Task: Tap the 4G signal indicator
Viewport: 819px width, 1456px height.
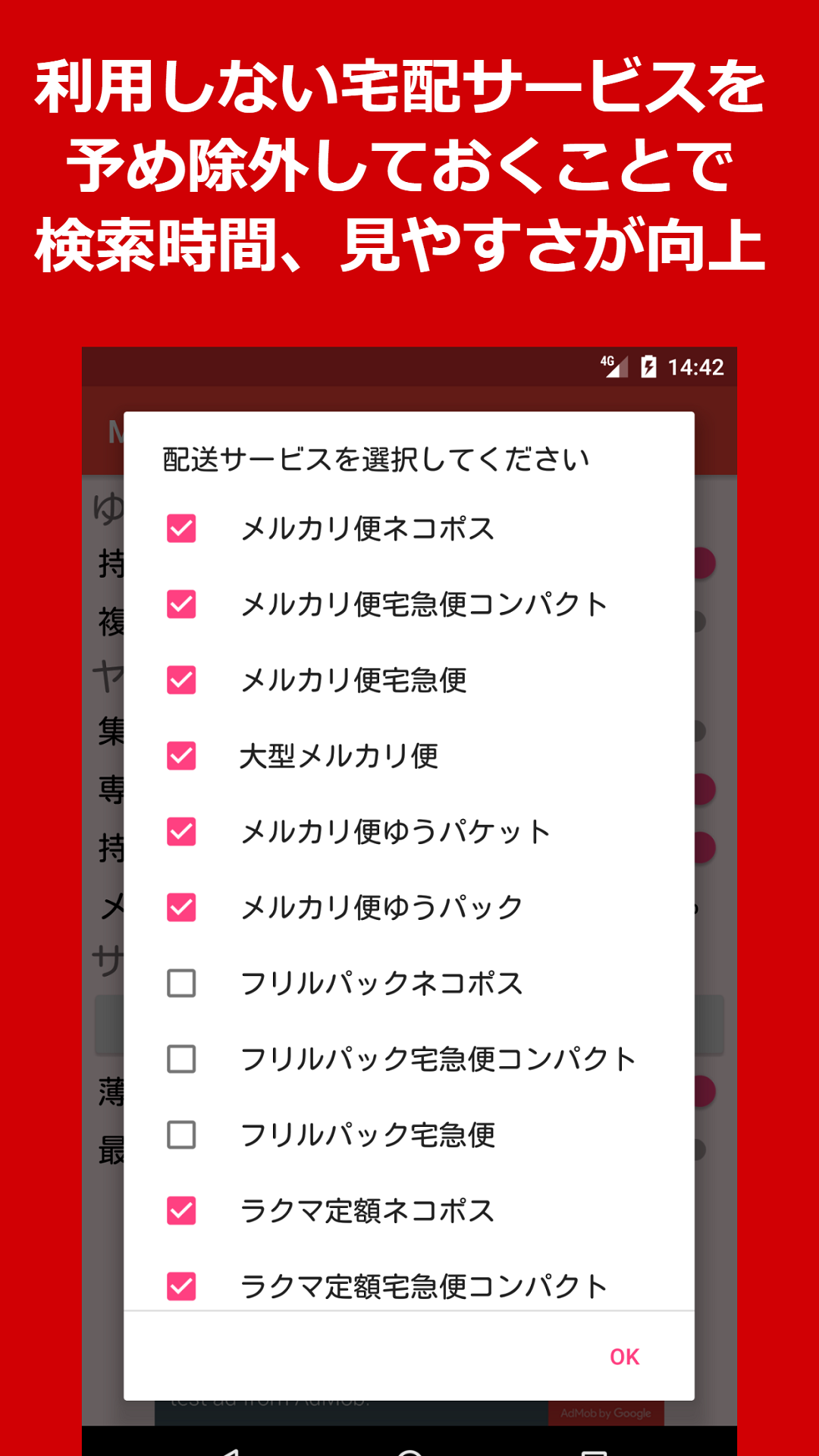Action: tap(611, 366)
